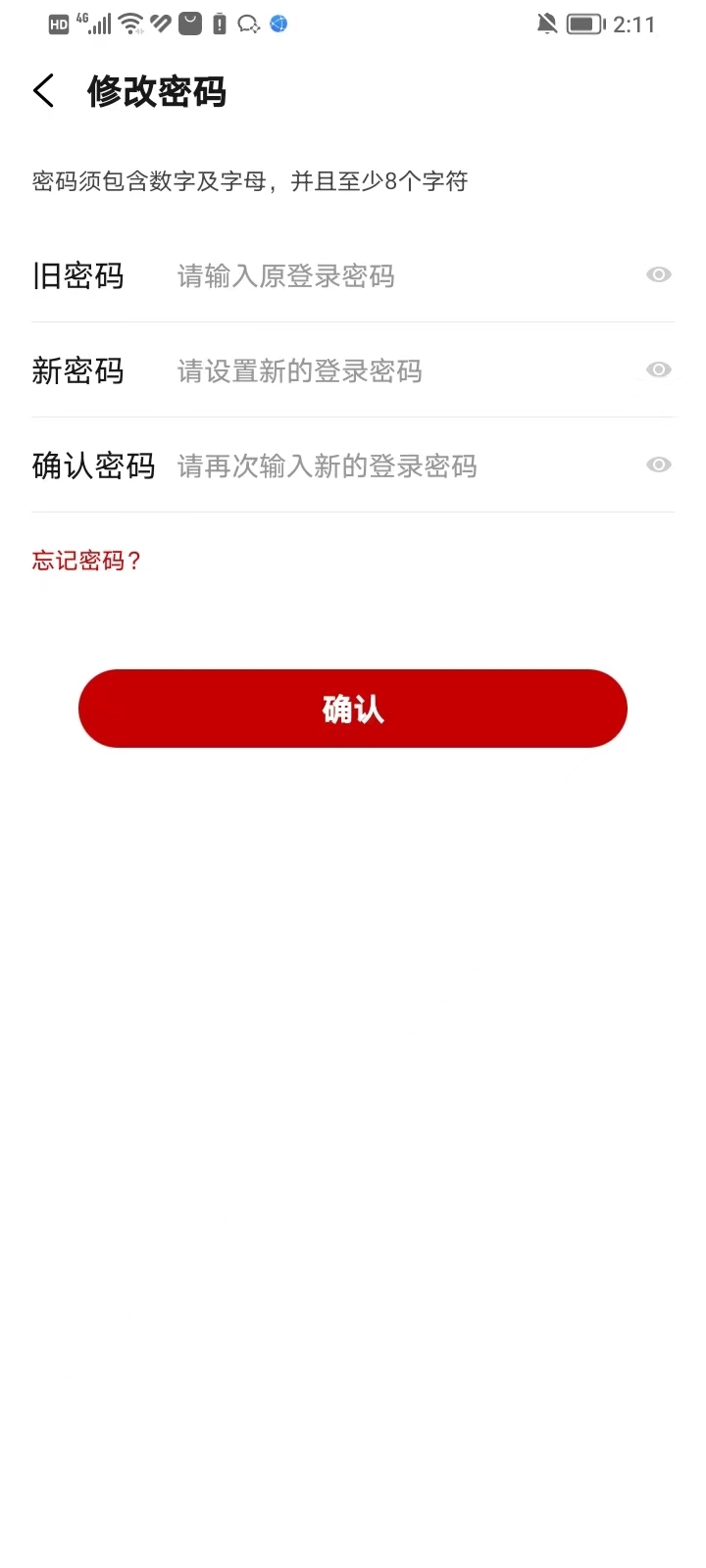Viewport: 706px width, 1568px height.
Task: Toggle visibility of the 旧密码 field
Action: pyautogui.click(x=658, y=274)
